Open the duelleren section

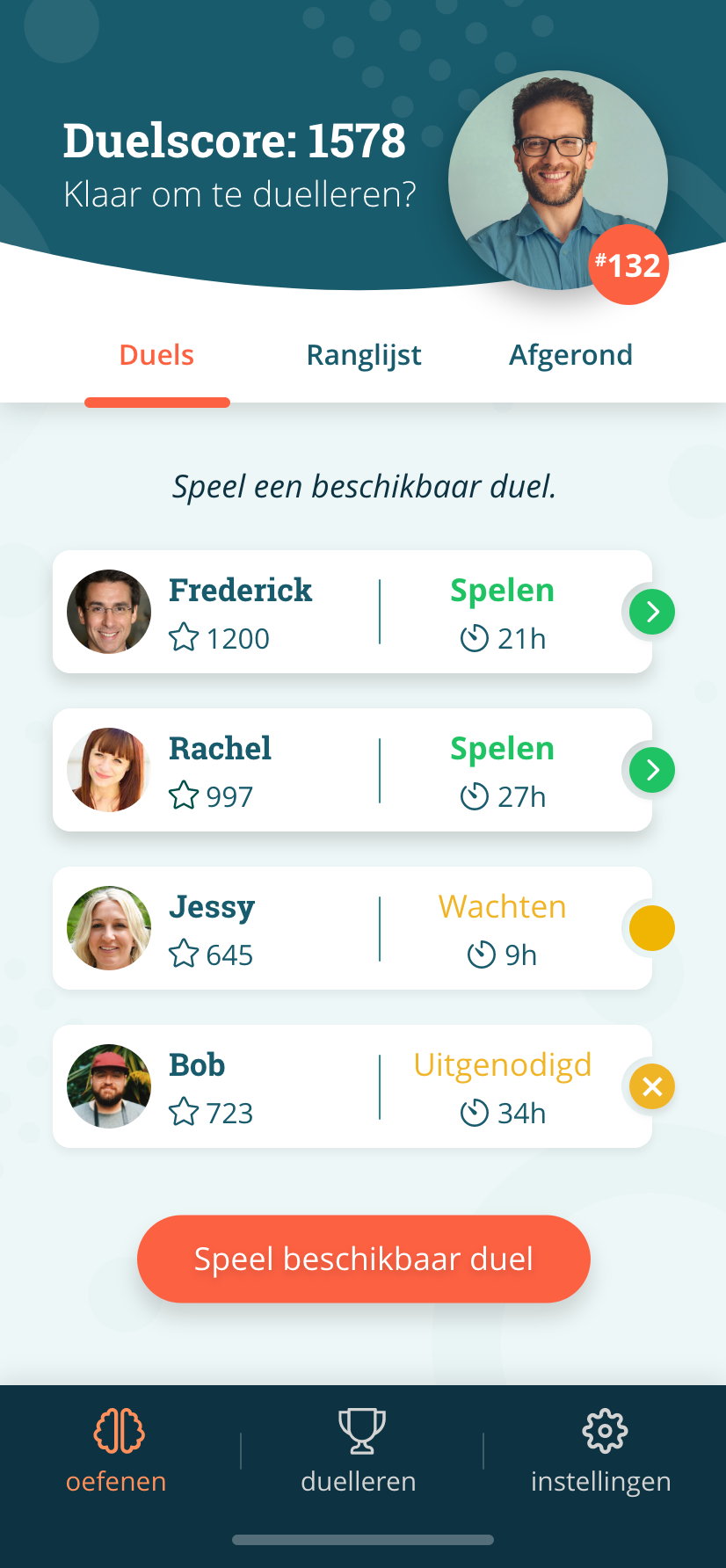(x=359, y=1450)
